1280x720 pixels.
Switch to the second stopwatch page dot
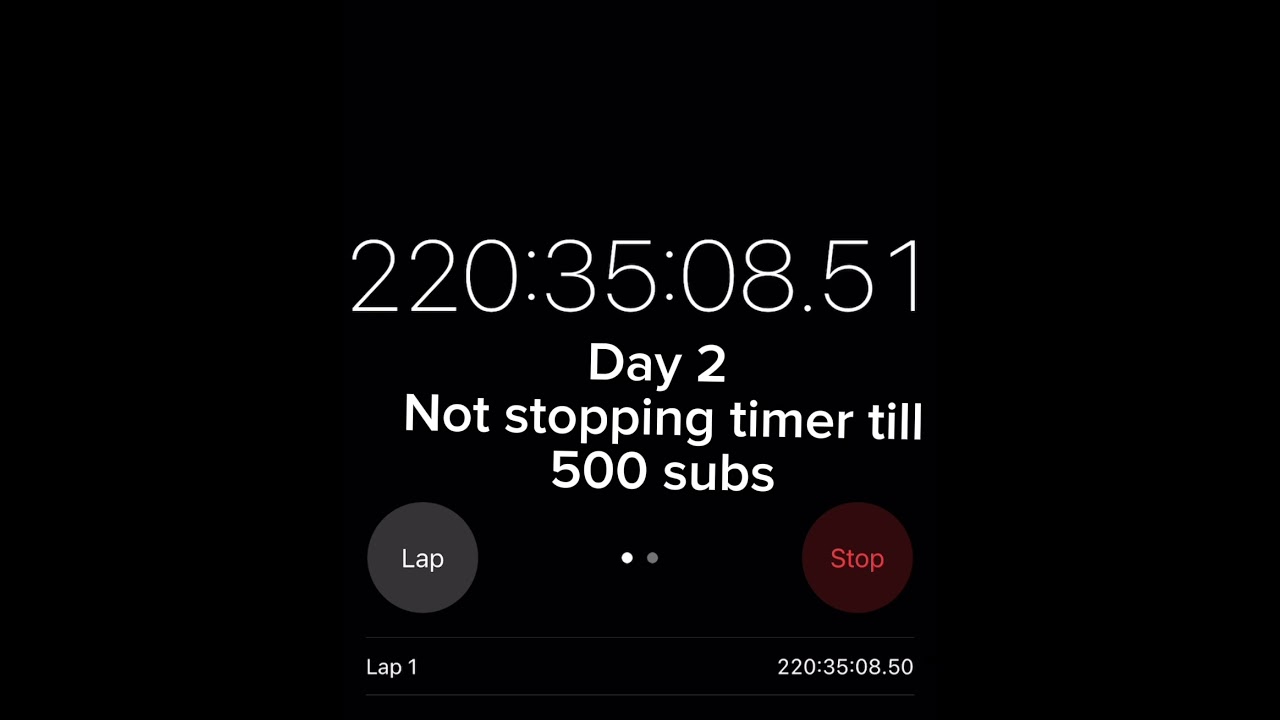[x=653, y=558]
